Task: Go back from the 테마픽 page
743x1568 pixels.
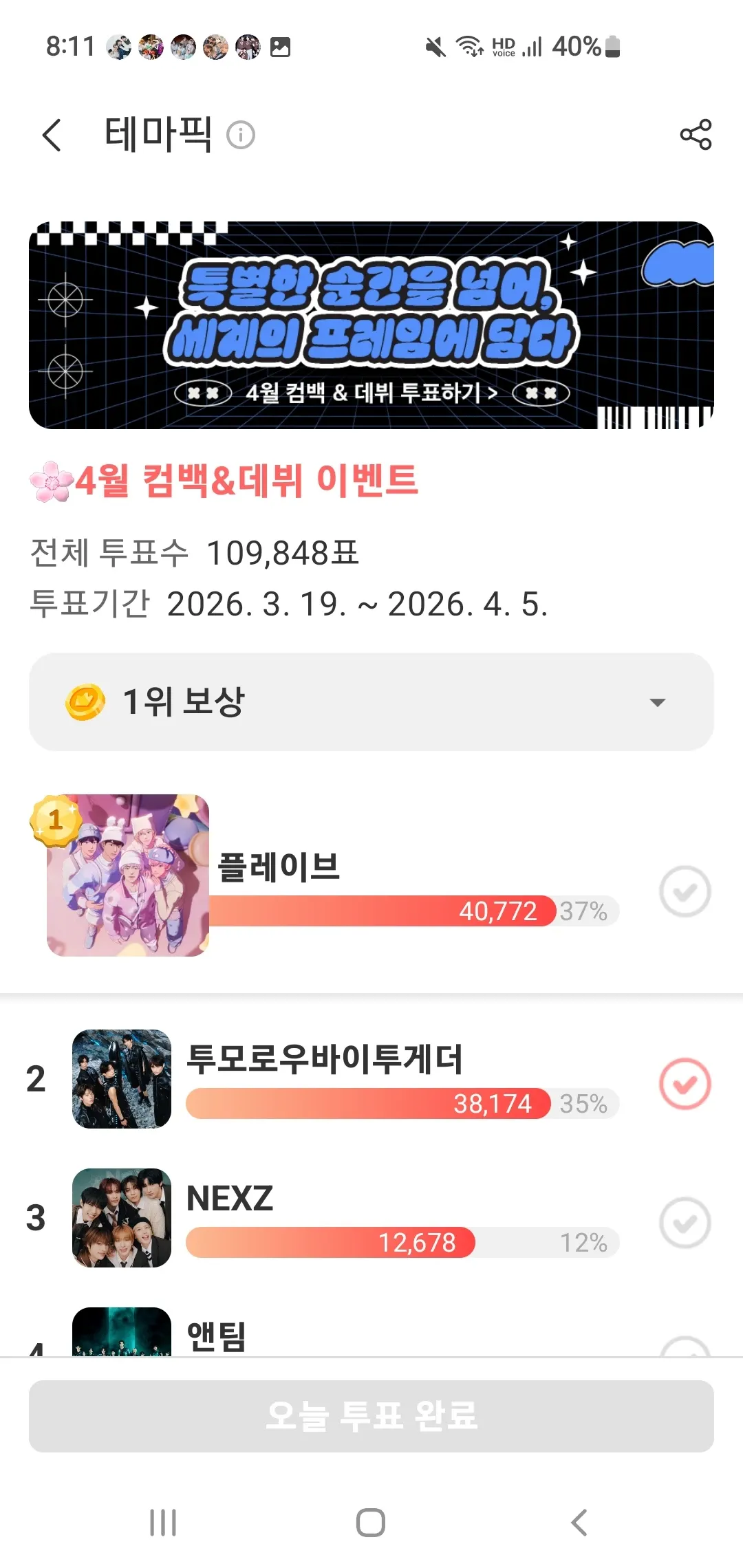Action: coord(52,135)
